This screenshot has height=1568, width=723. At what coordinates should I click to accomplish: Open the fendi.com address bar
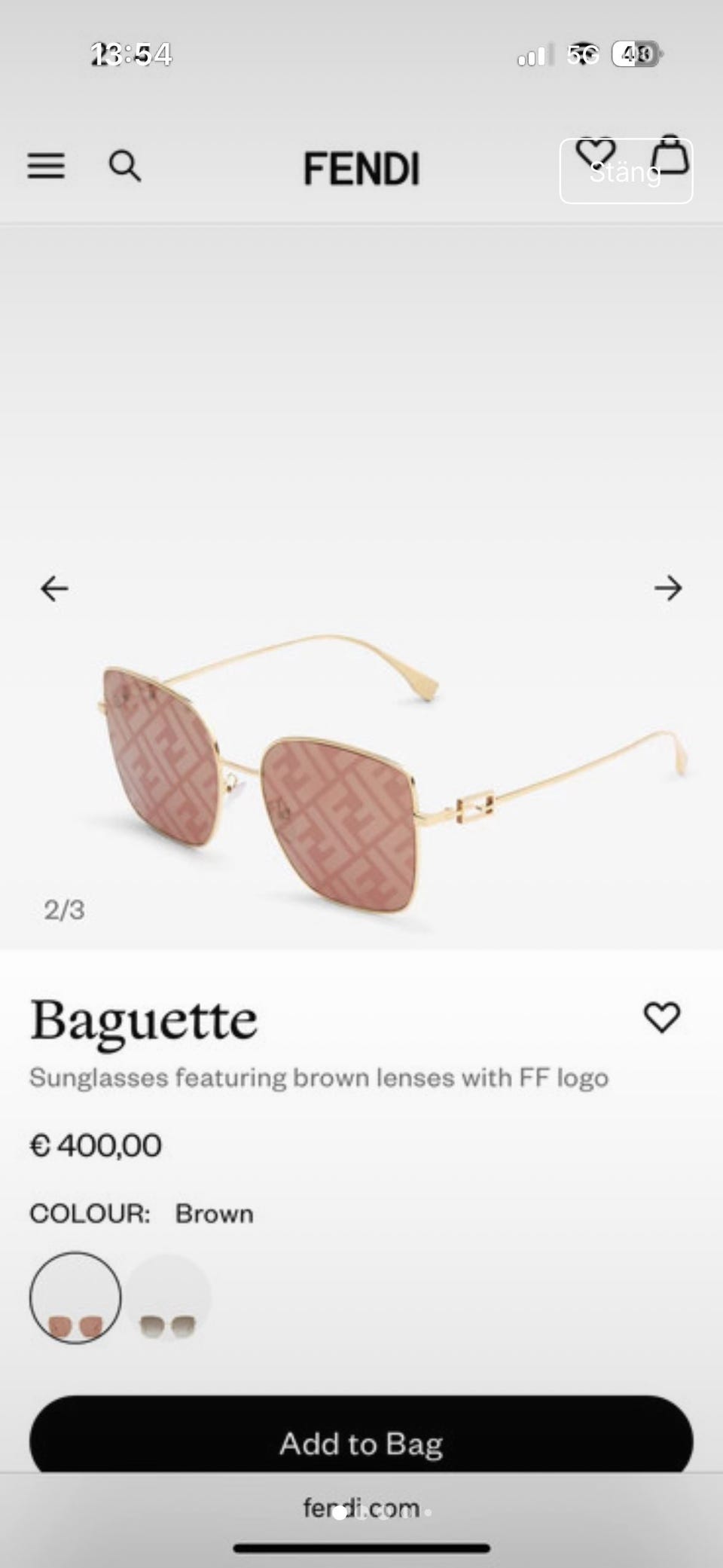[361, 1508]
